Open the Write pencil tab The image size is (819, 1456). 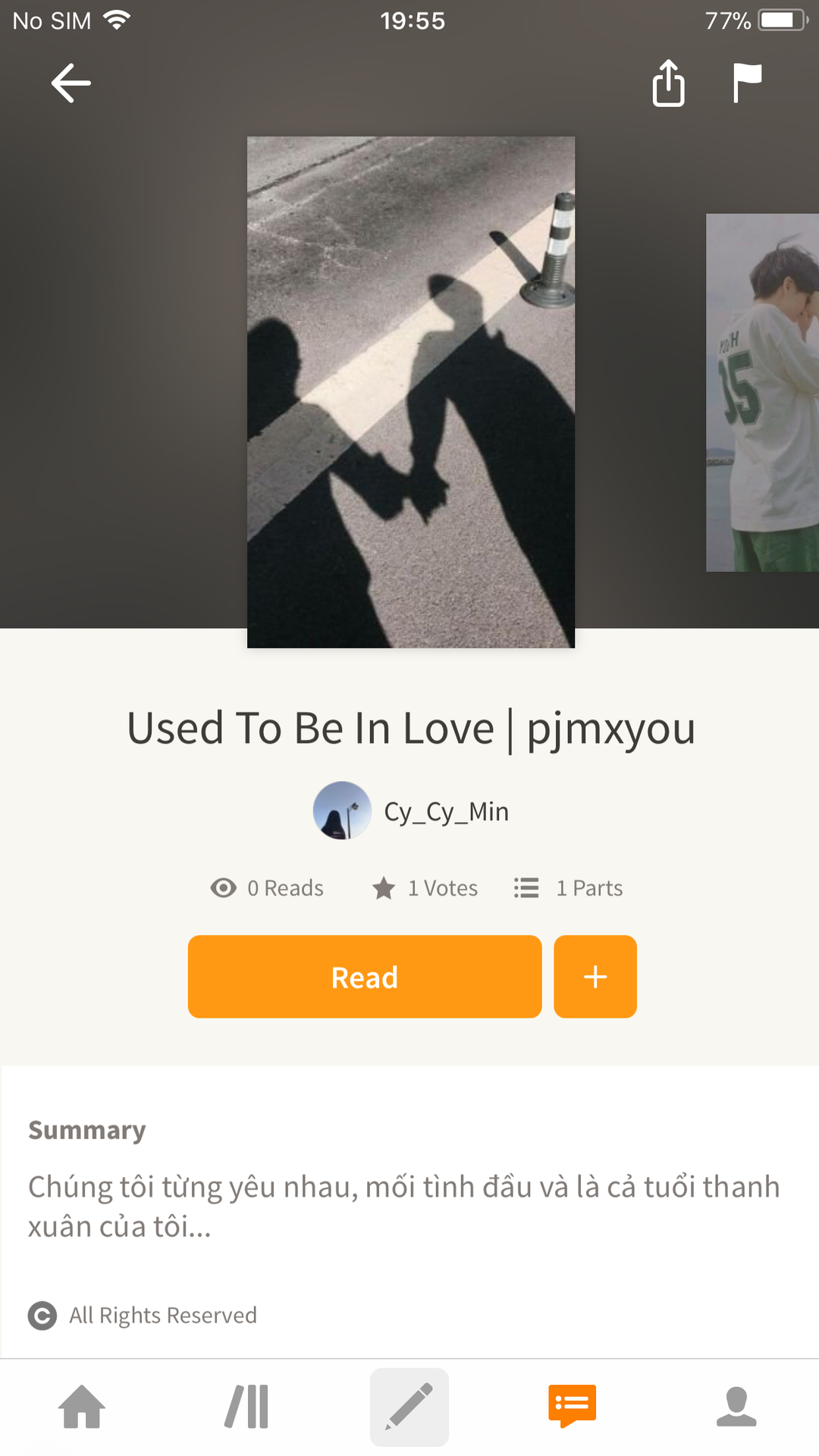[x=409, y=1407]
